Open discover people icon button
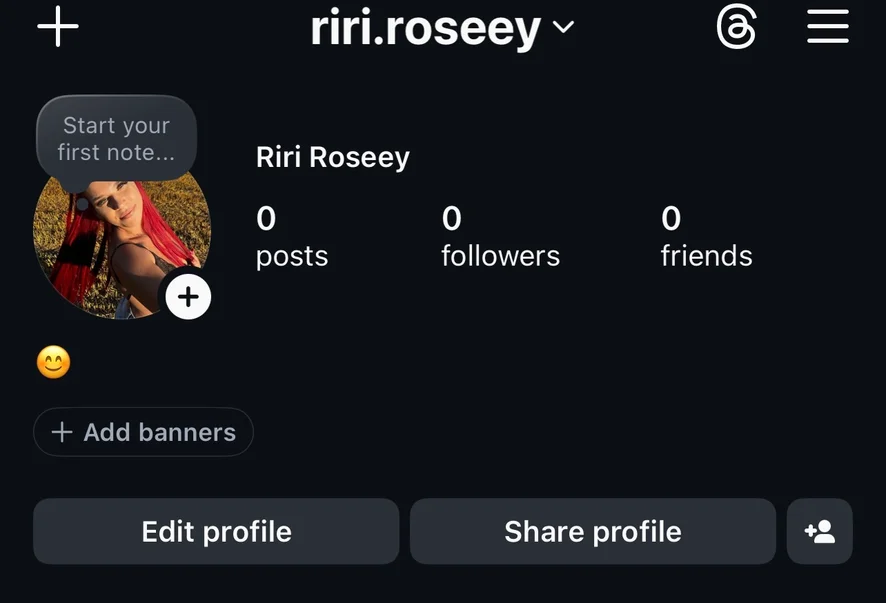The image size is (886, 603). 819,531
